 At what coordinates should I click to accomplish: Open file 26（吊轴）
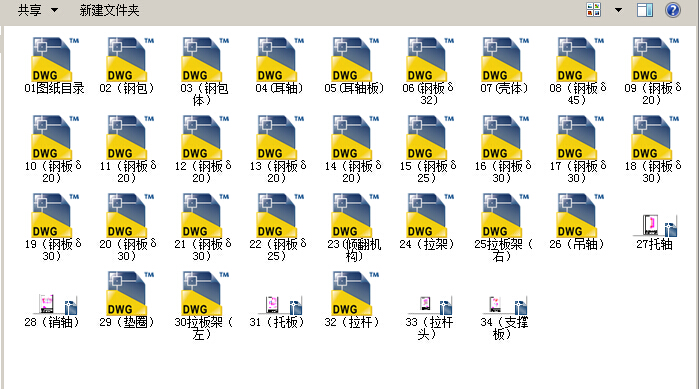578,221
